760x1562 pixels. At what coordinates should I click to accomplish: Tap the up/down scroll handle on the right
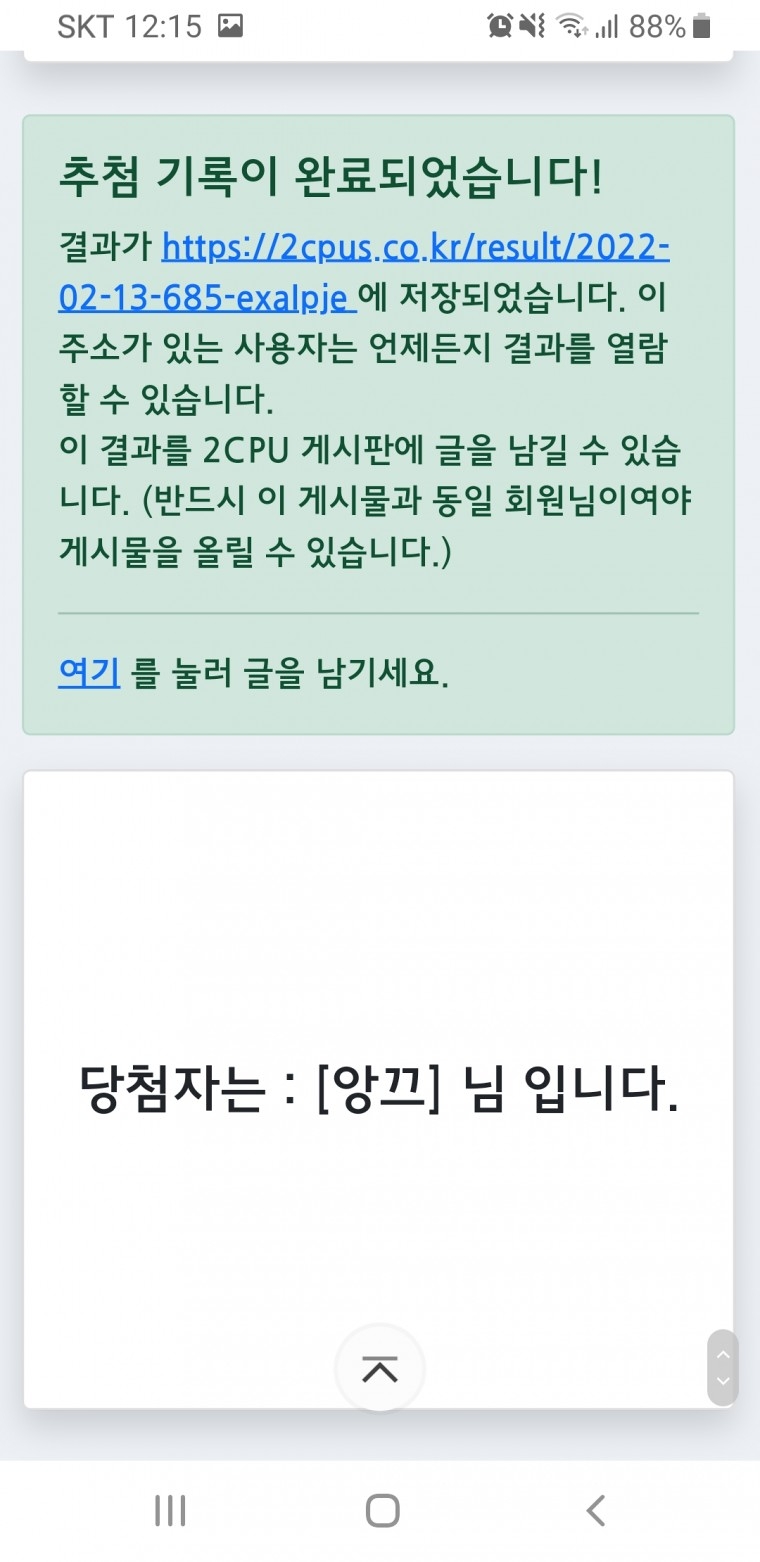click(x=723, y=1367)
